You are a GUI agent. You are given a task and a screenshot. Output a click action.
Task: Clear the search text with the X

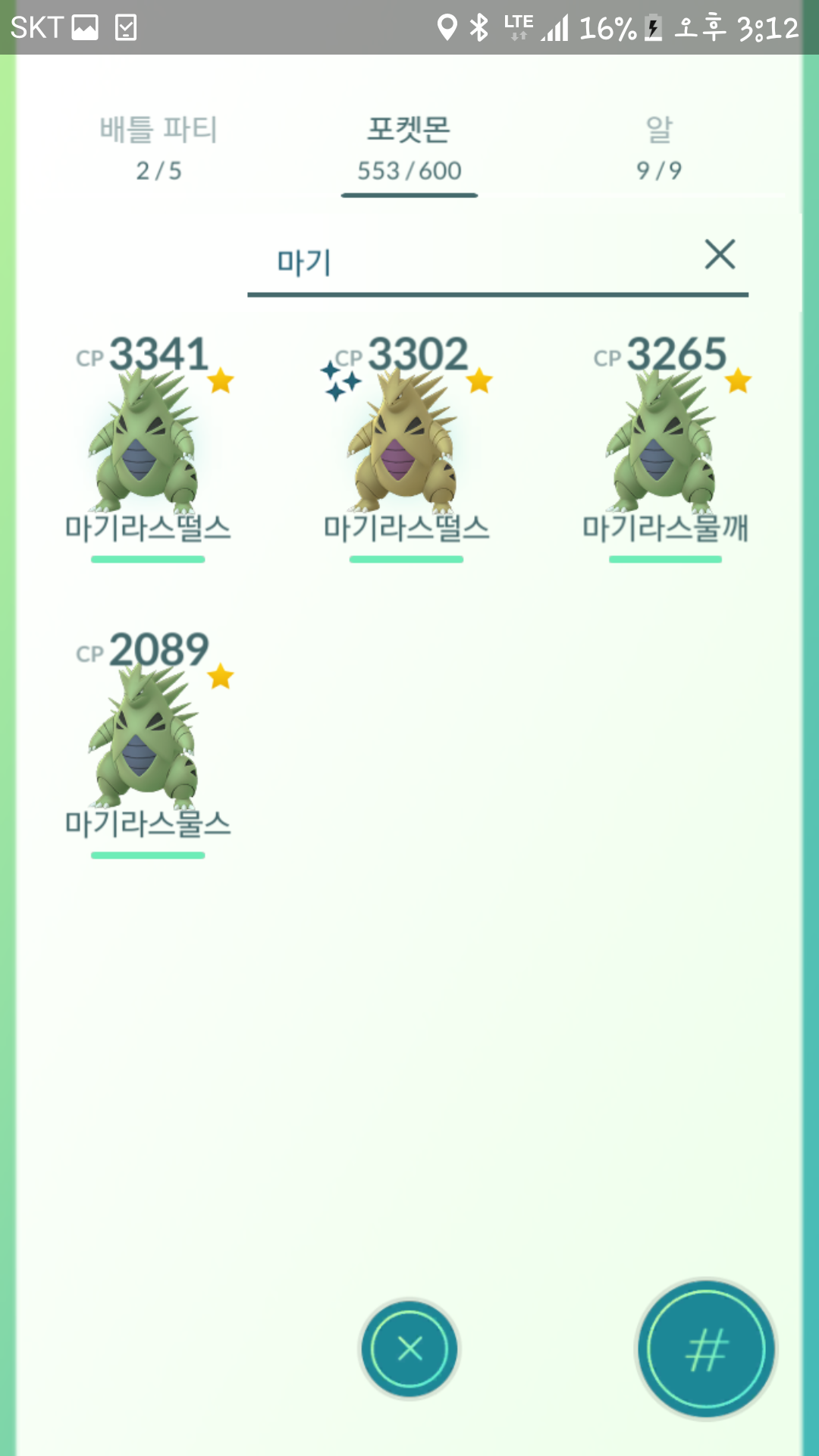[x=720, y=255]
